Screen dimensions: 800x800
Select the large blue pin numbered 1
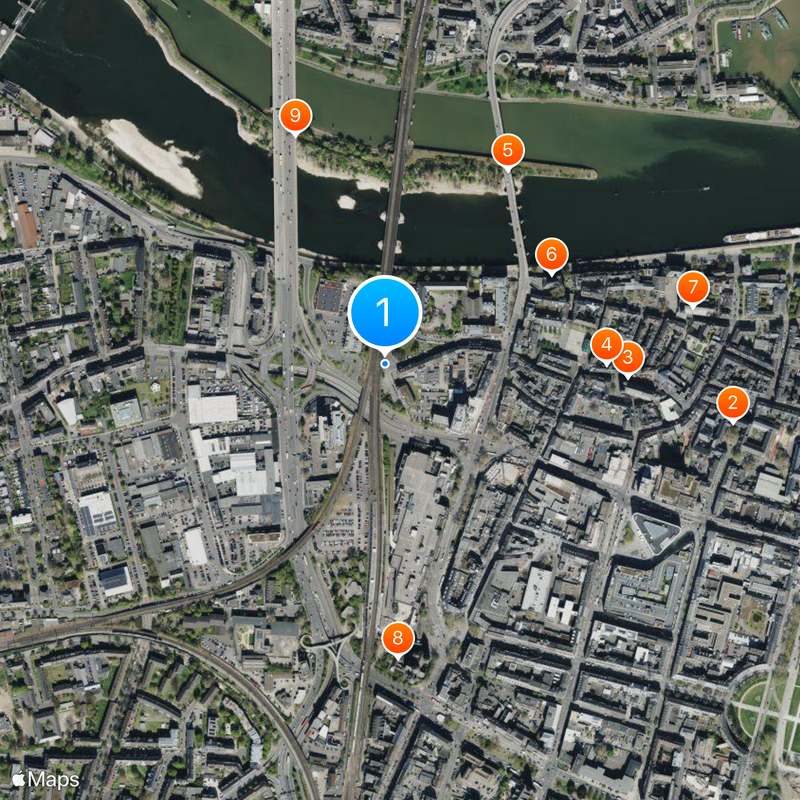(385, 312)
